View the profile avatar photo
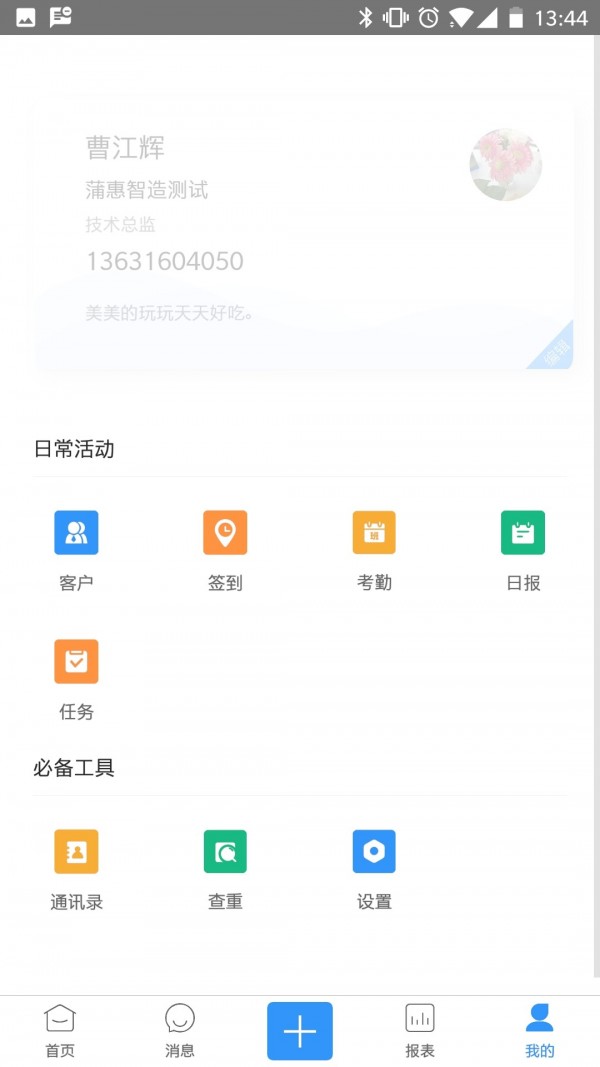The width and height of the screenshot is (600, 1067). [x=506, y=165]
